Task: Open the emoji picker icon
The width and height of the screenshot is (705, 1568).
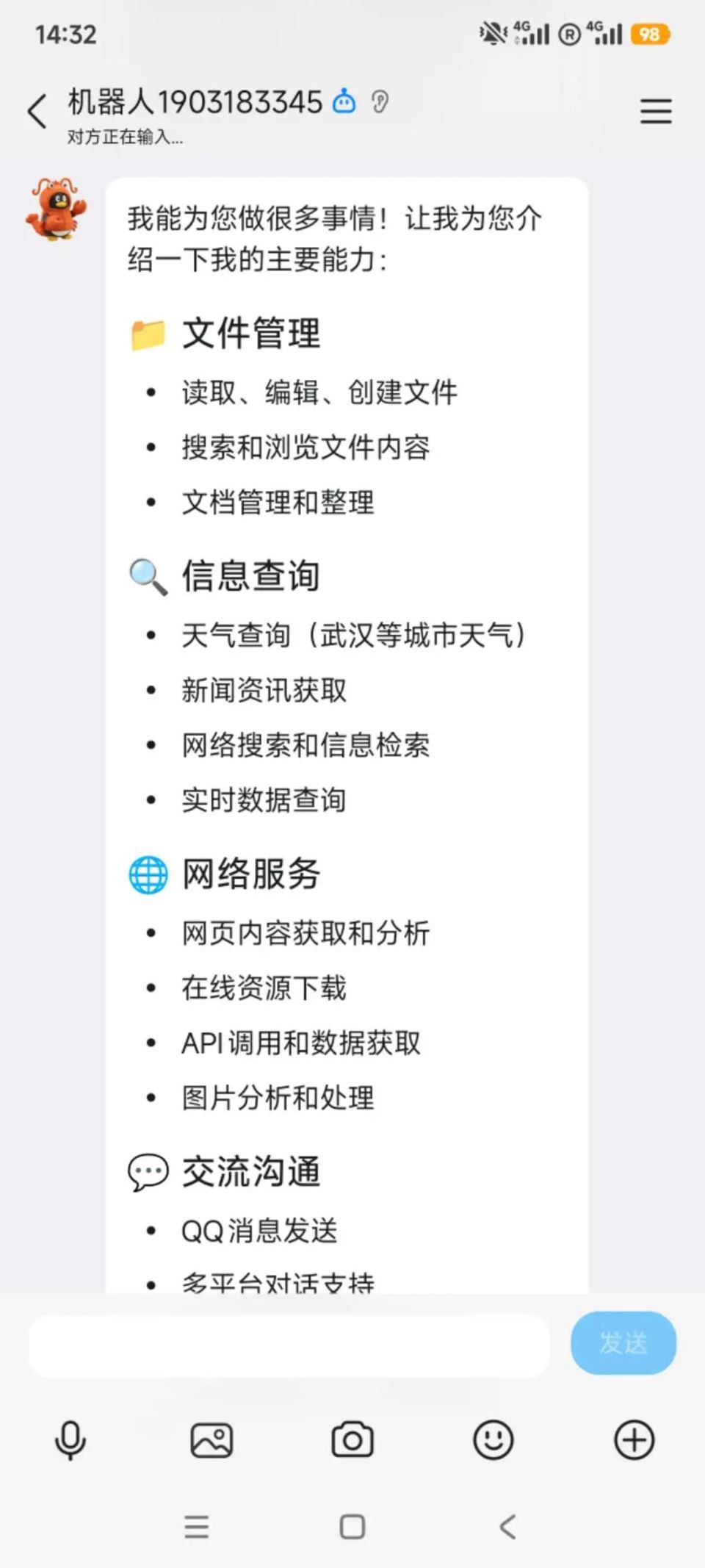Action: 493,1440
